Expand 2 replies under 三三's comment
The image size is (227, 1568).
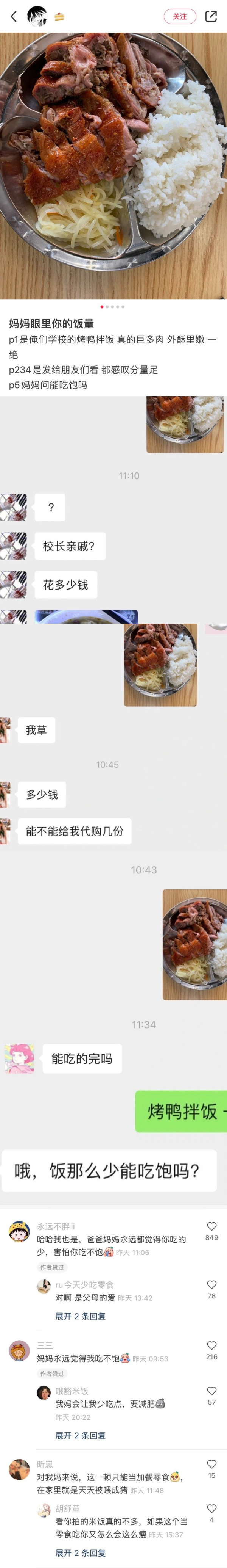tap(80, 1435)
